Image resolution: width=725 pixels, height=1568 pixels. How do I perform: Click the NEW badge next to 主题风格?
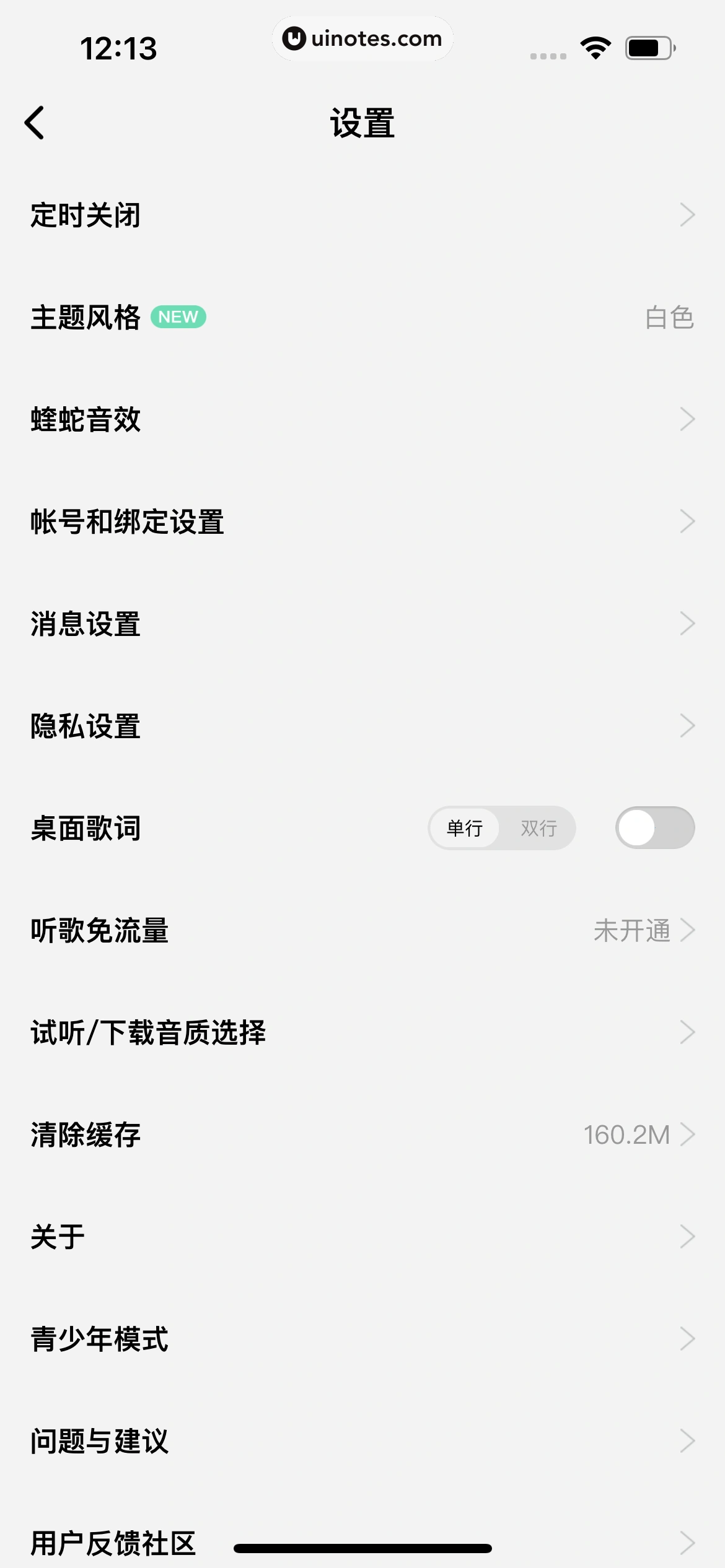pos(178,316)
